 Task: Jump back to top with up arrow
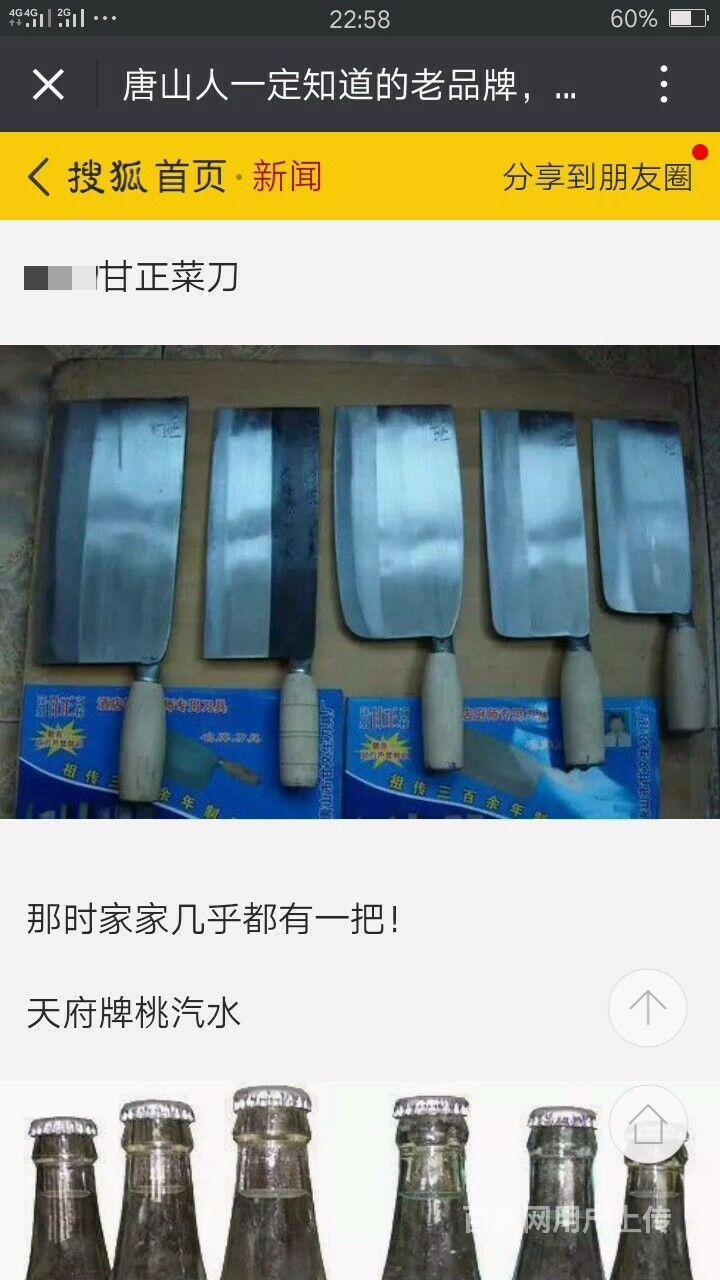pyautogui.click(x=647, y=1007)
